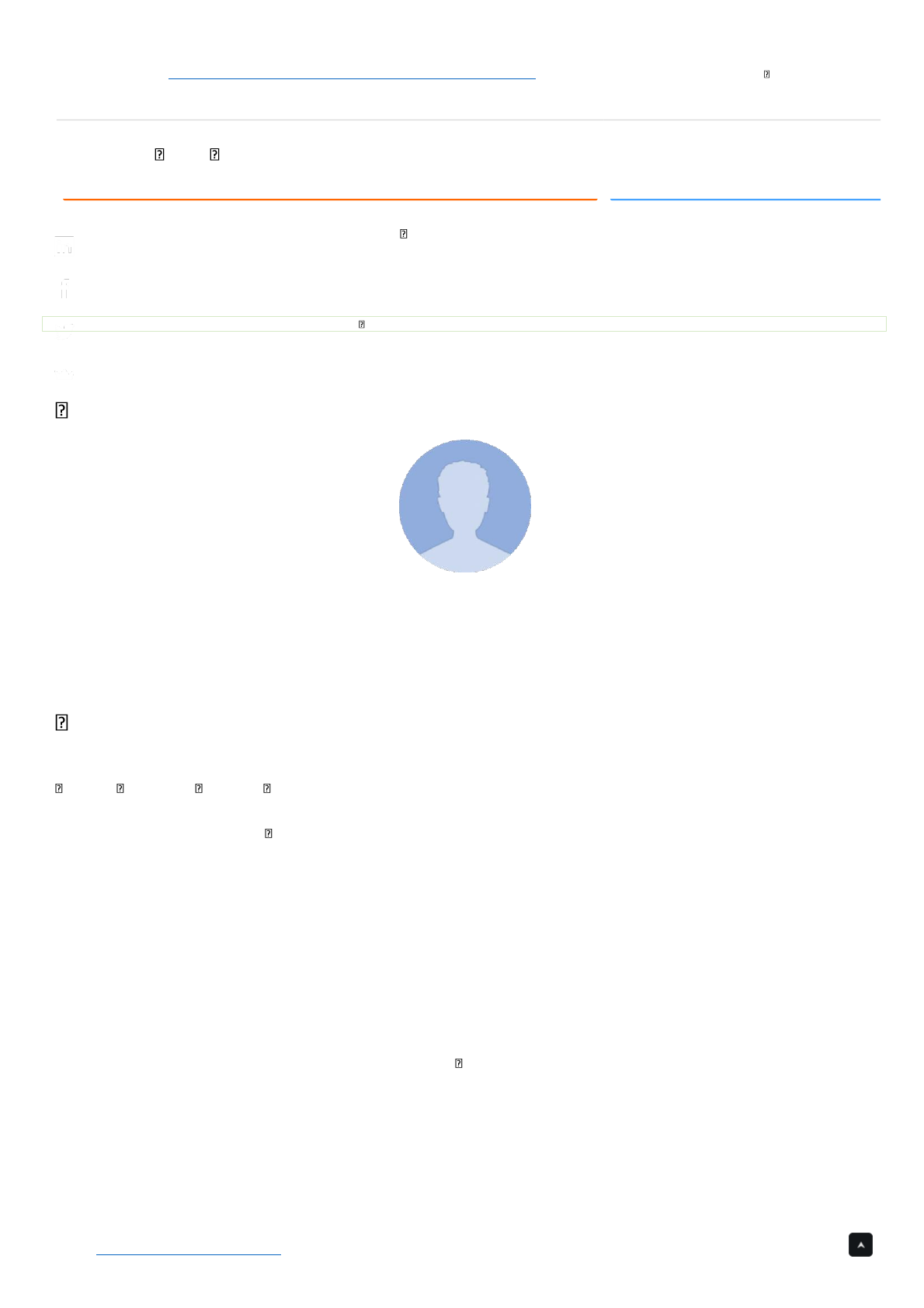Image resolution: width=924 pixels, height=1308 pixels.
Task: Tap the scroll-to-top arrow button
Action: pyautogui.click(x=860, y=1244)
